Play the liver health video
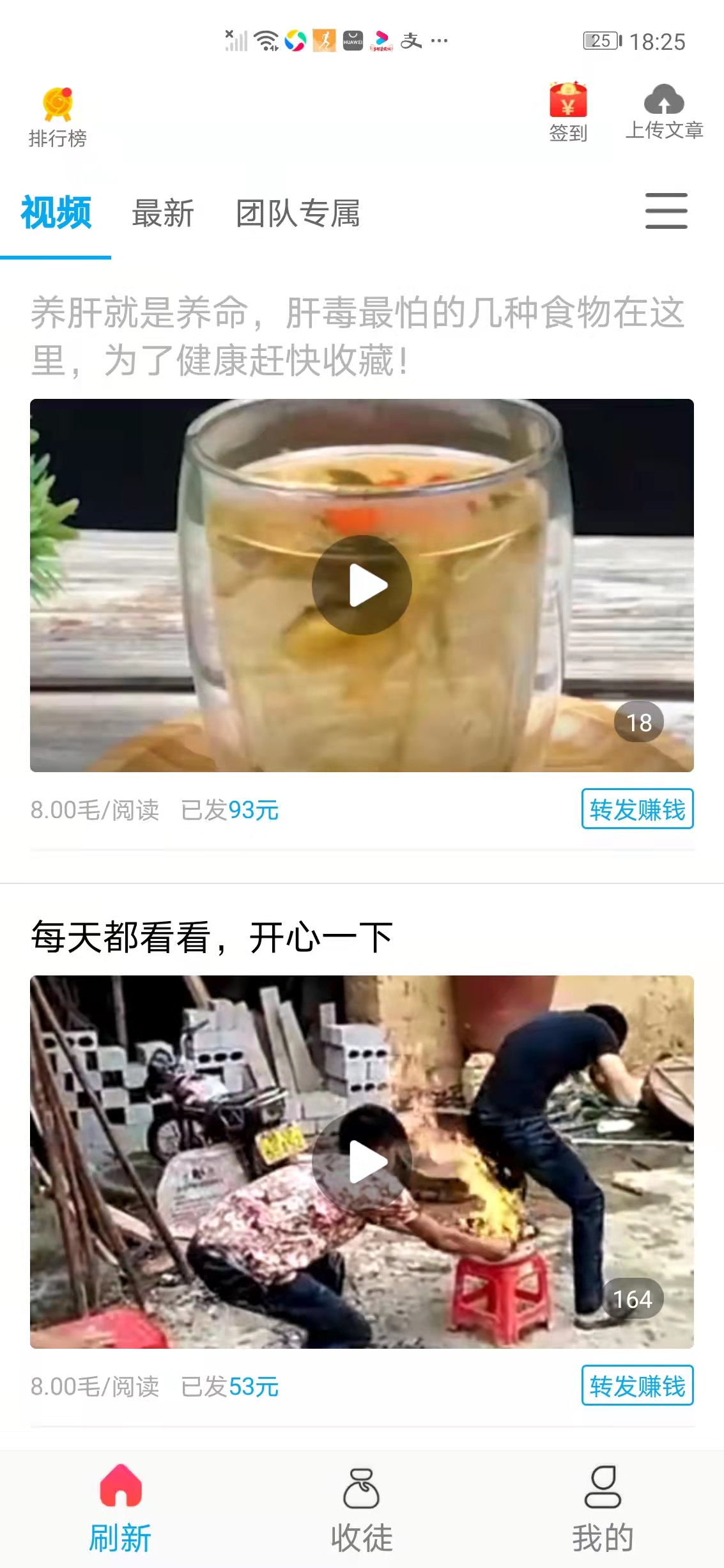724x1568 pixels. (x=362, y=584)
